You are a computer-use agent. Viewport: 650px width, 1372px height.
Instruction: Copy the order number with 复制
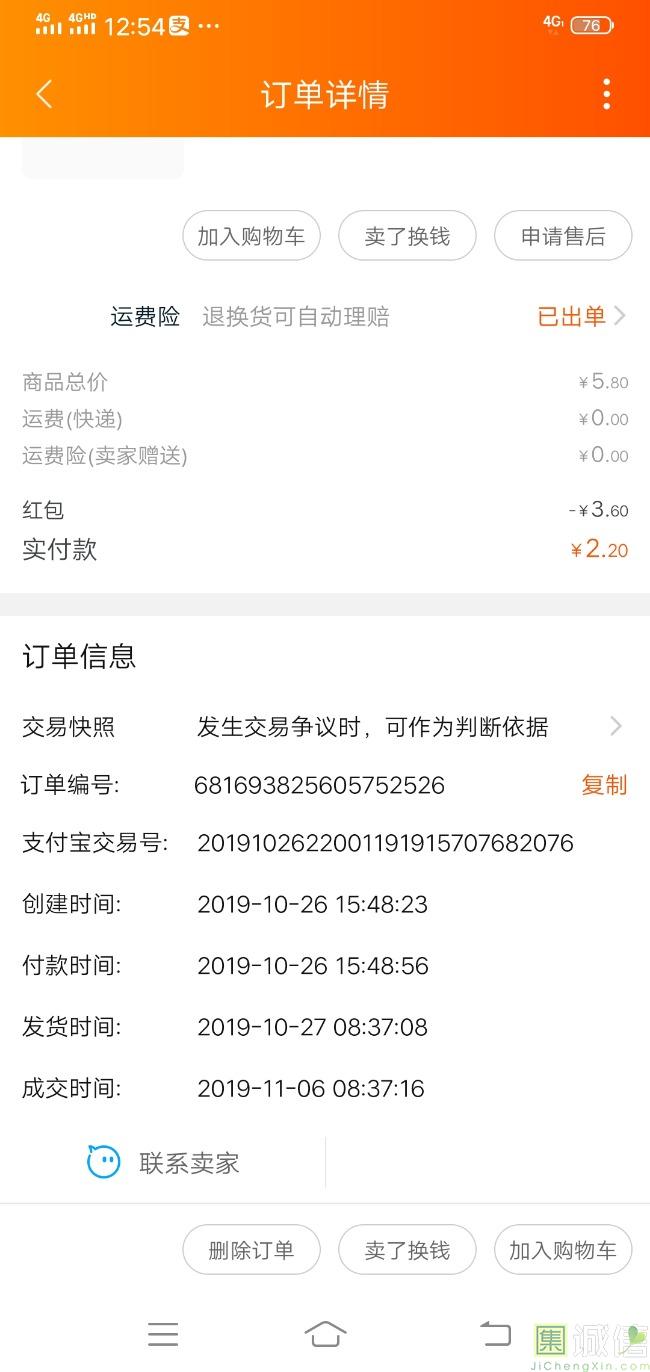[x=604, y=785]
